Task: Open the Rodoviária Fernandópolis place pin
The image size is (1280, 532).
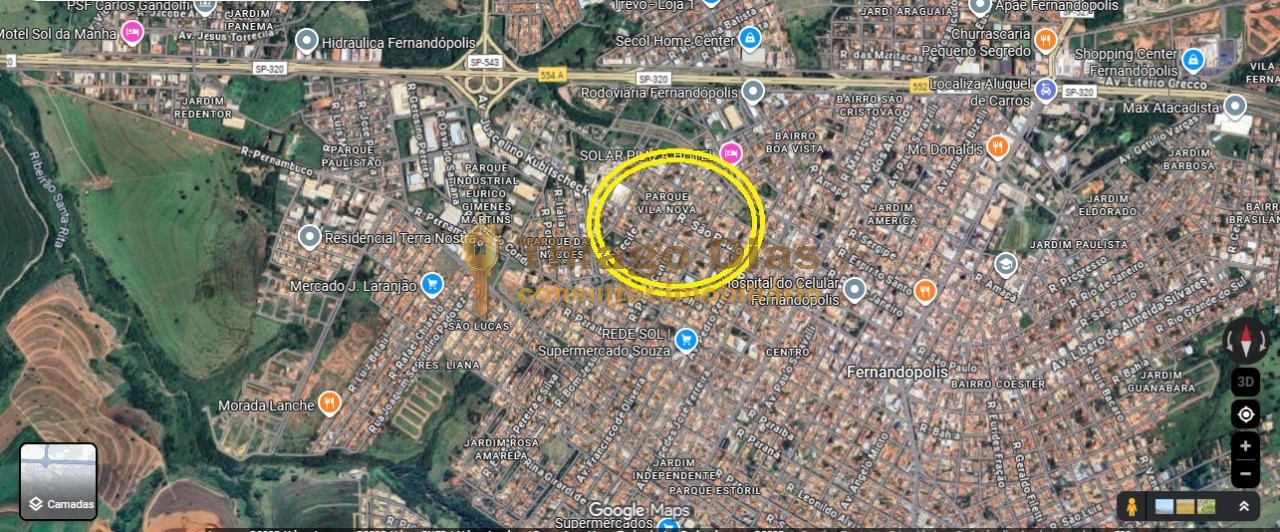Action: [x=753, y=92]
